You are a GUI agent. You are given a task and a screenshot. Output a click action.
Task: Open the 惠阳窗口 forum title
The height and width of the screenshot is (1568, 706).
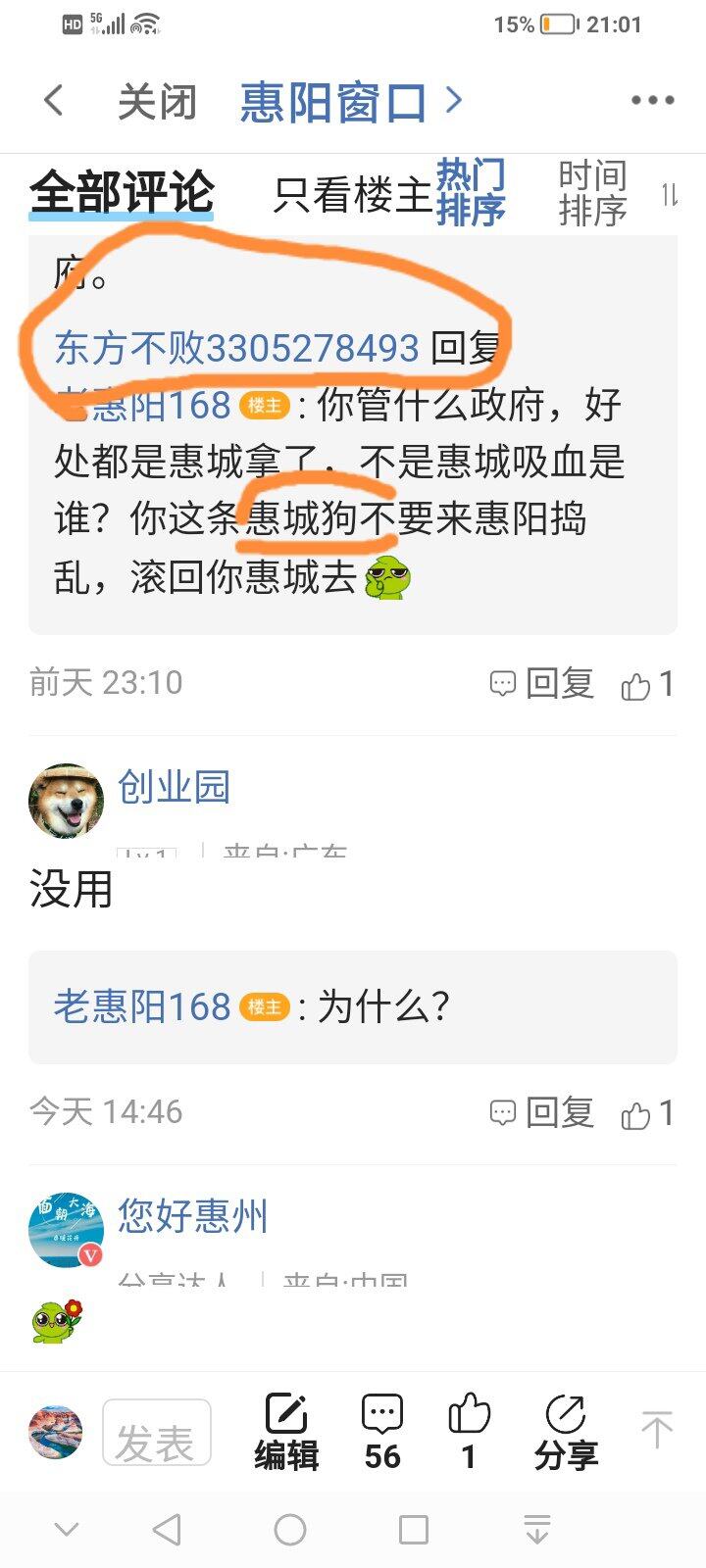(x=333, y=102)
